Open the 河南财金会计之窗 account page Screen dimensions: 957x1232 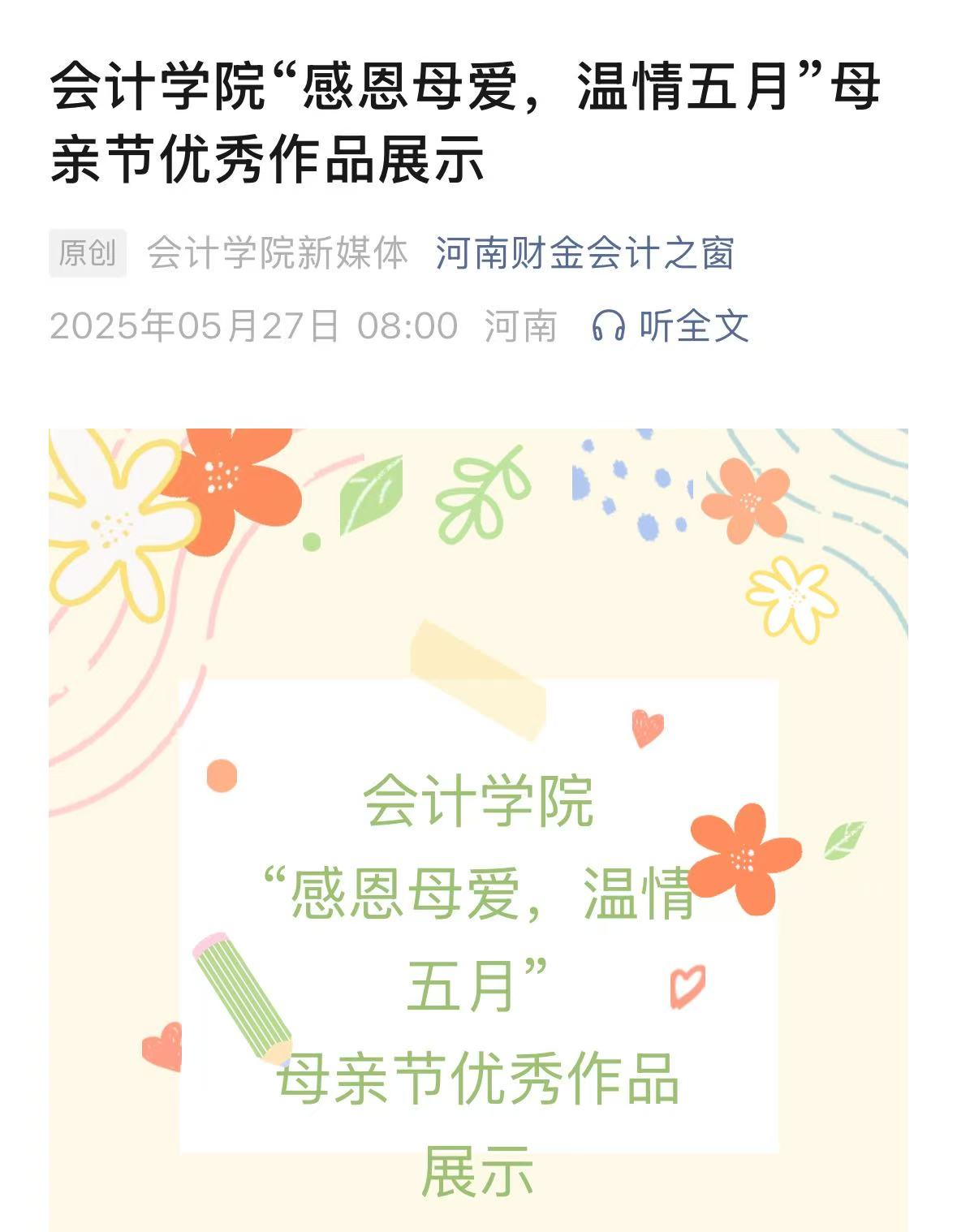point(584,253)
